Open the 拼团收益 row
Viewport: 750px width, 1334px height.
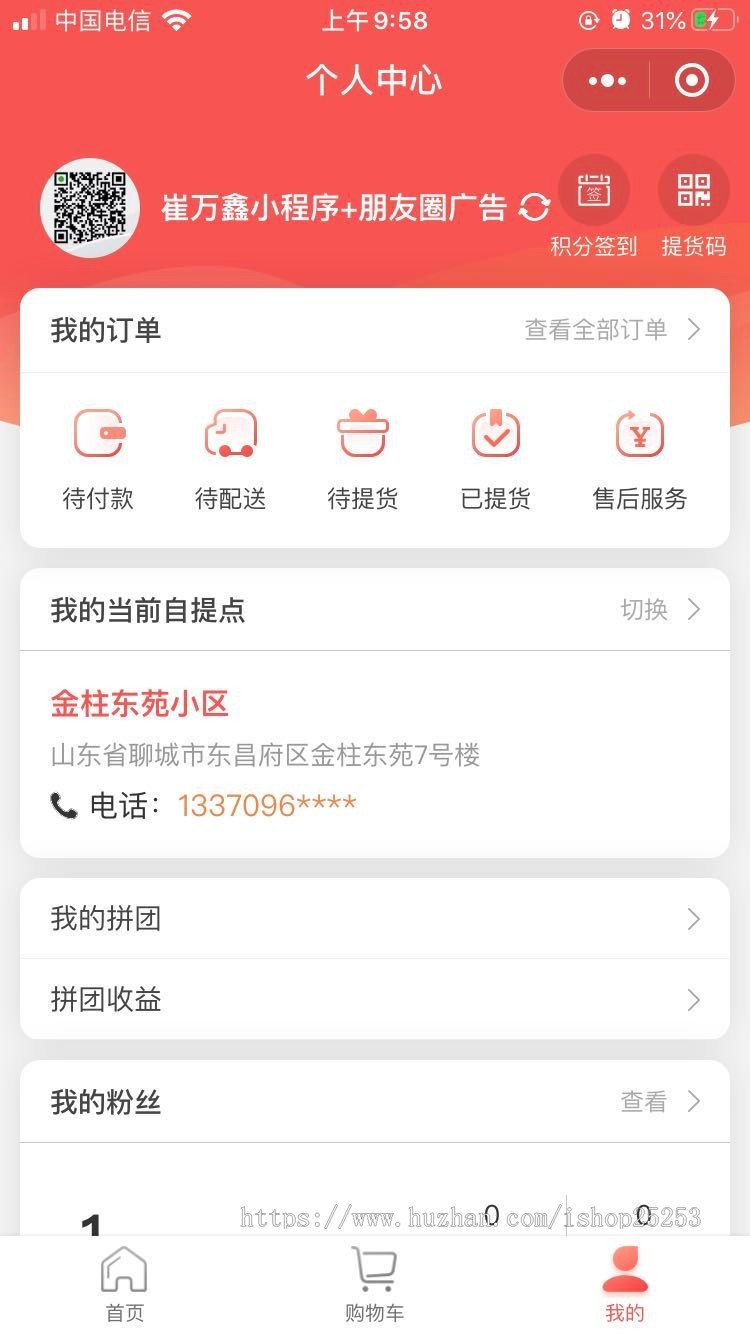click(x=375, y=1000)
